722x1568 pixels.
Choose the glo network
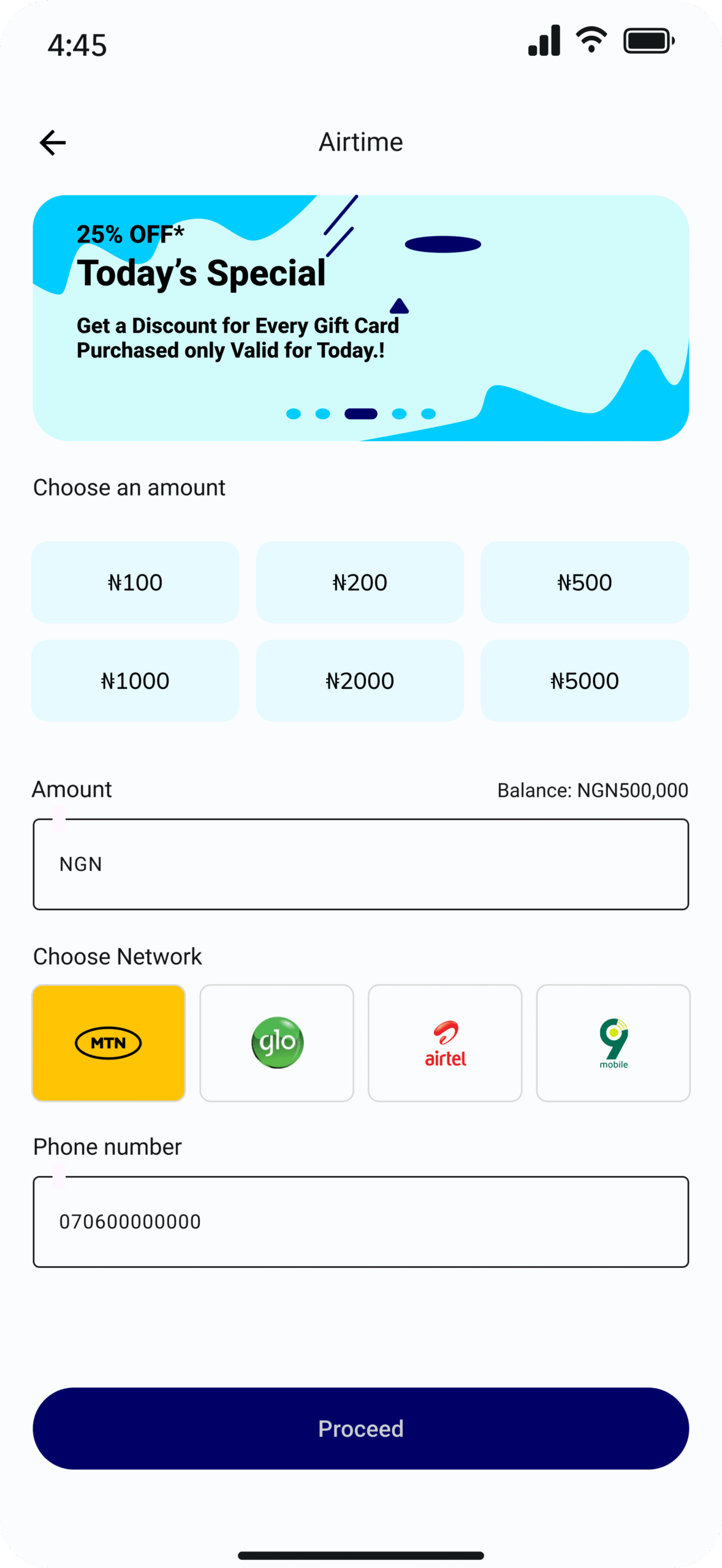(x=276, y=1042)
